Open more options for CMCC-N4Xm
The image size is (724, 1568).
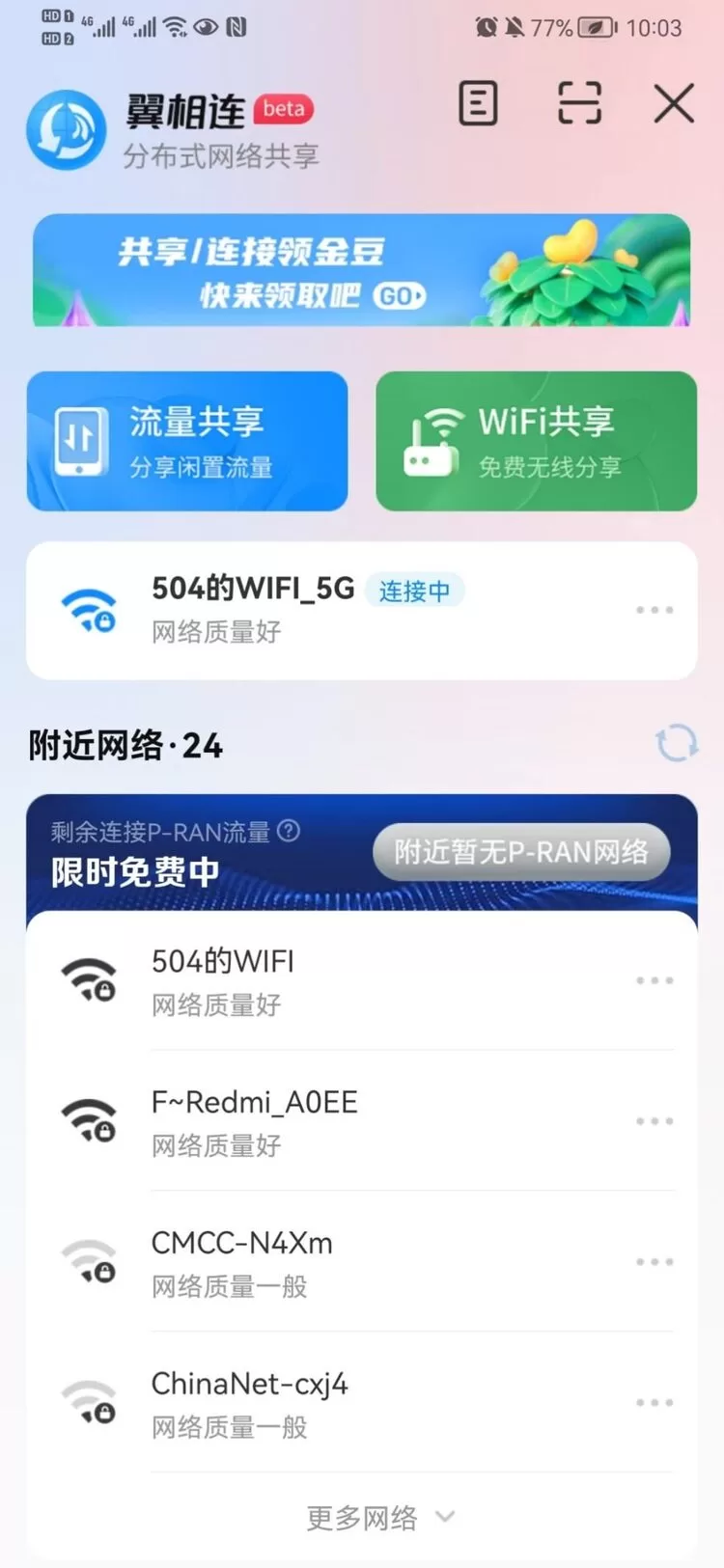(654, 1262)
